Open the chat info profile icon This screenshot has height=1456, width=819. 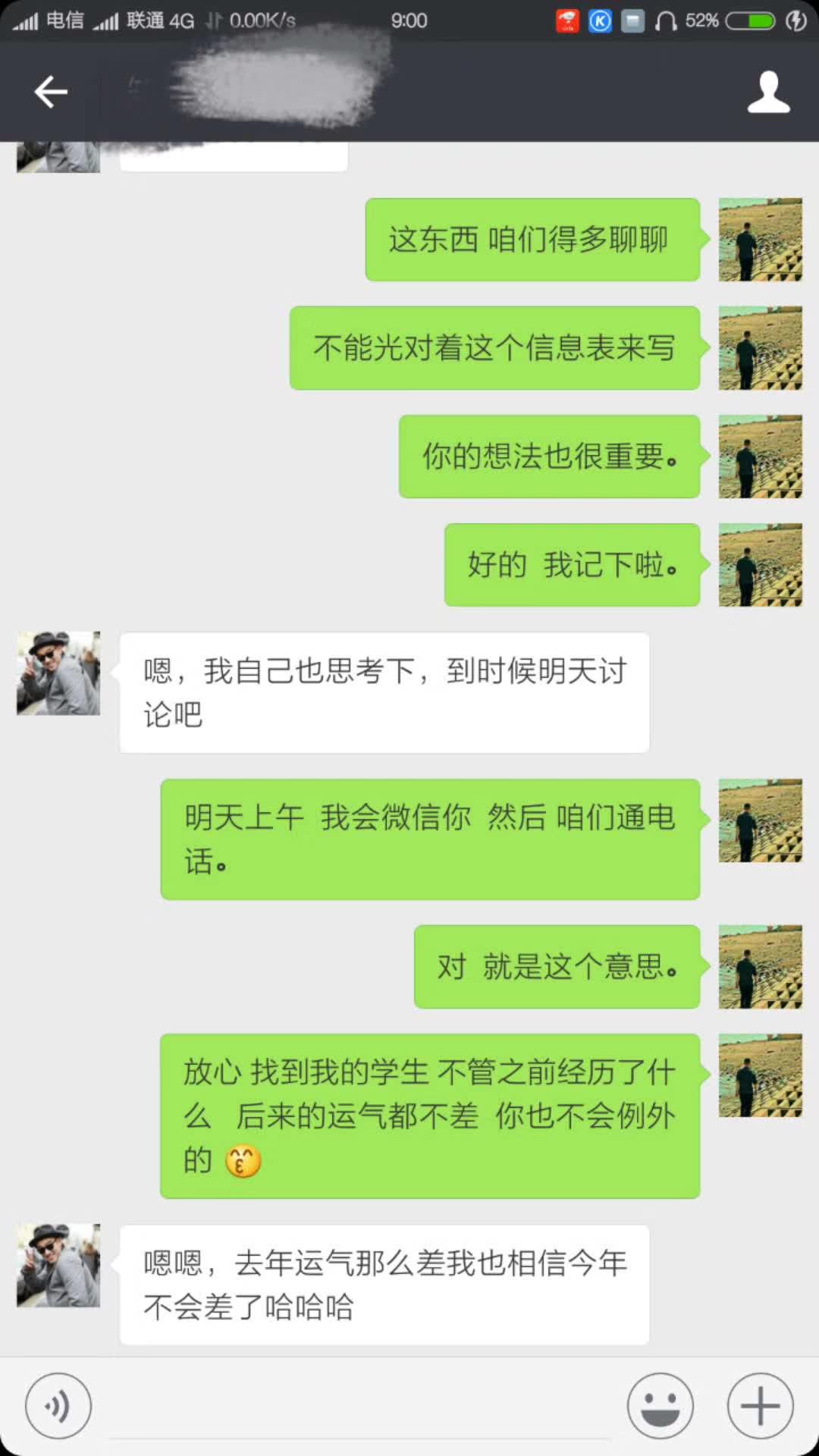tap(768, 93)
